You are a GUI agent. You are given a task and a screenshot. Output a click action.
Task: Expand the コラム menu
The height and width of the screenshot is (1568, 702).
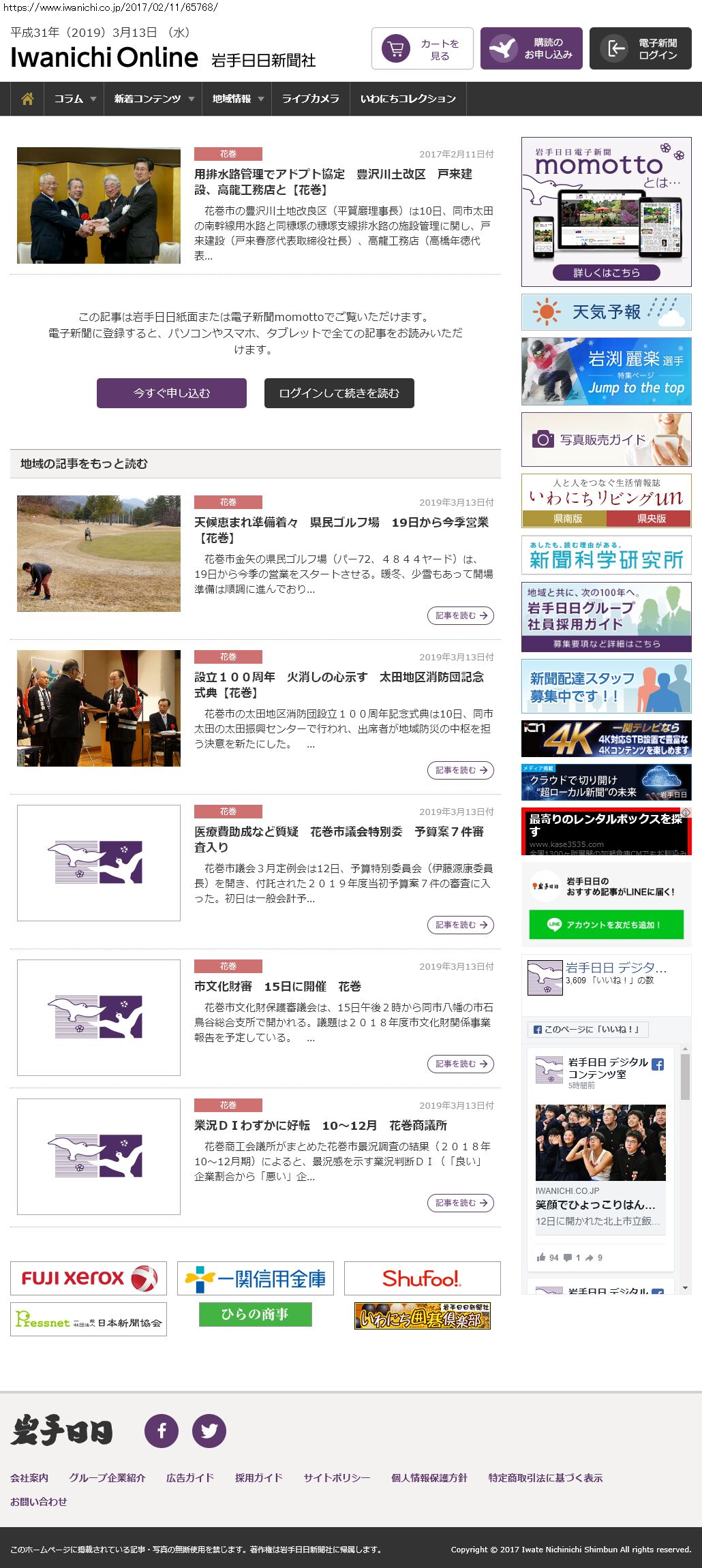pos(74,99)
